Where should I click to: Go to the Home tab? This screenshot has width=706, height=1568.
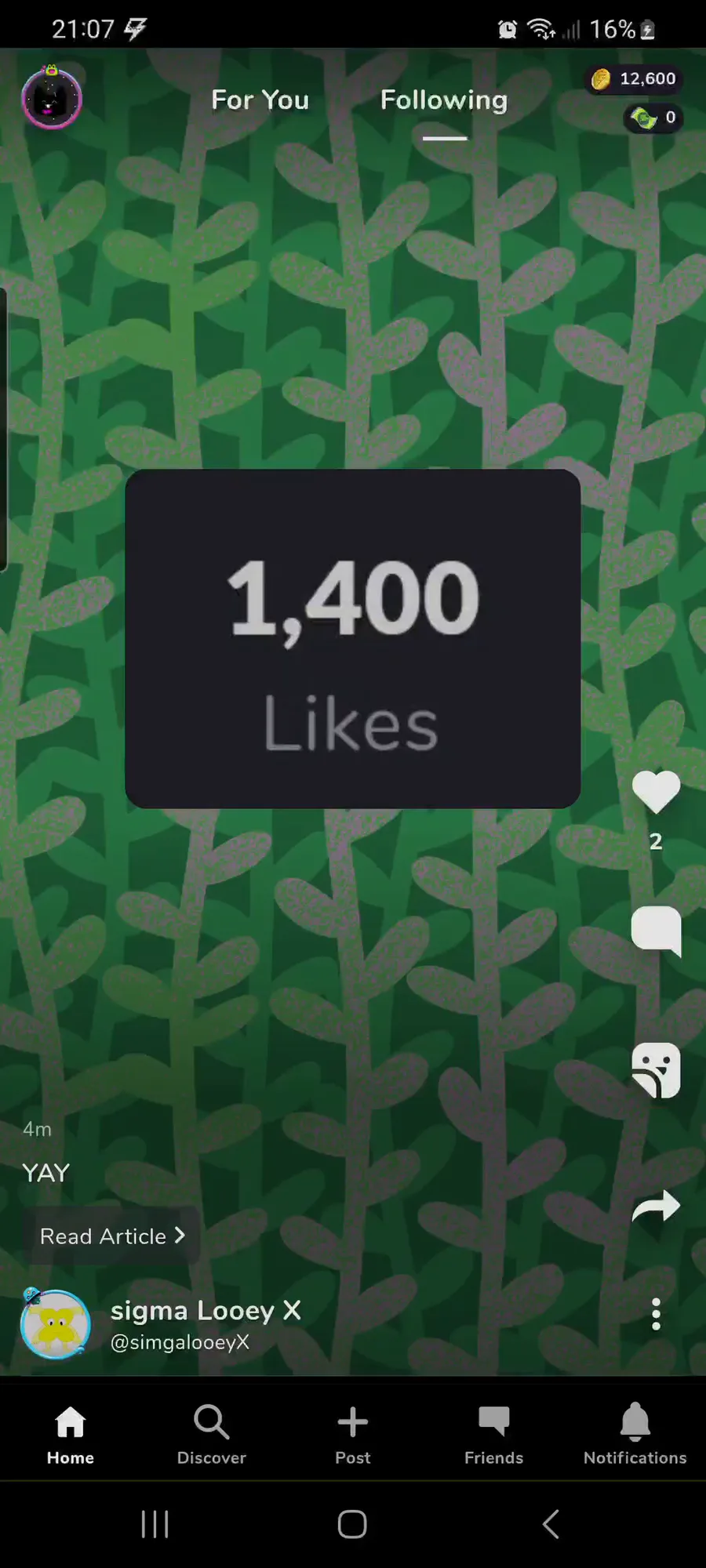click(x=71, y=1435)
